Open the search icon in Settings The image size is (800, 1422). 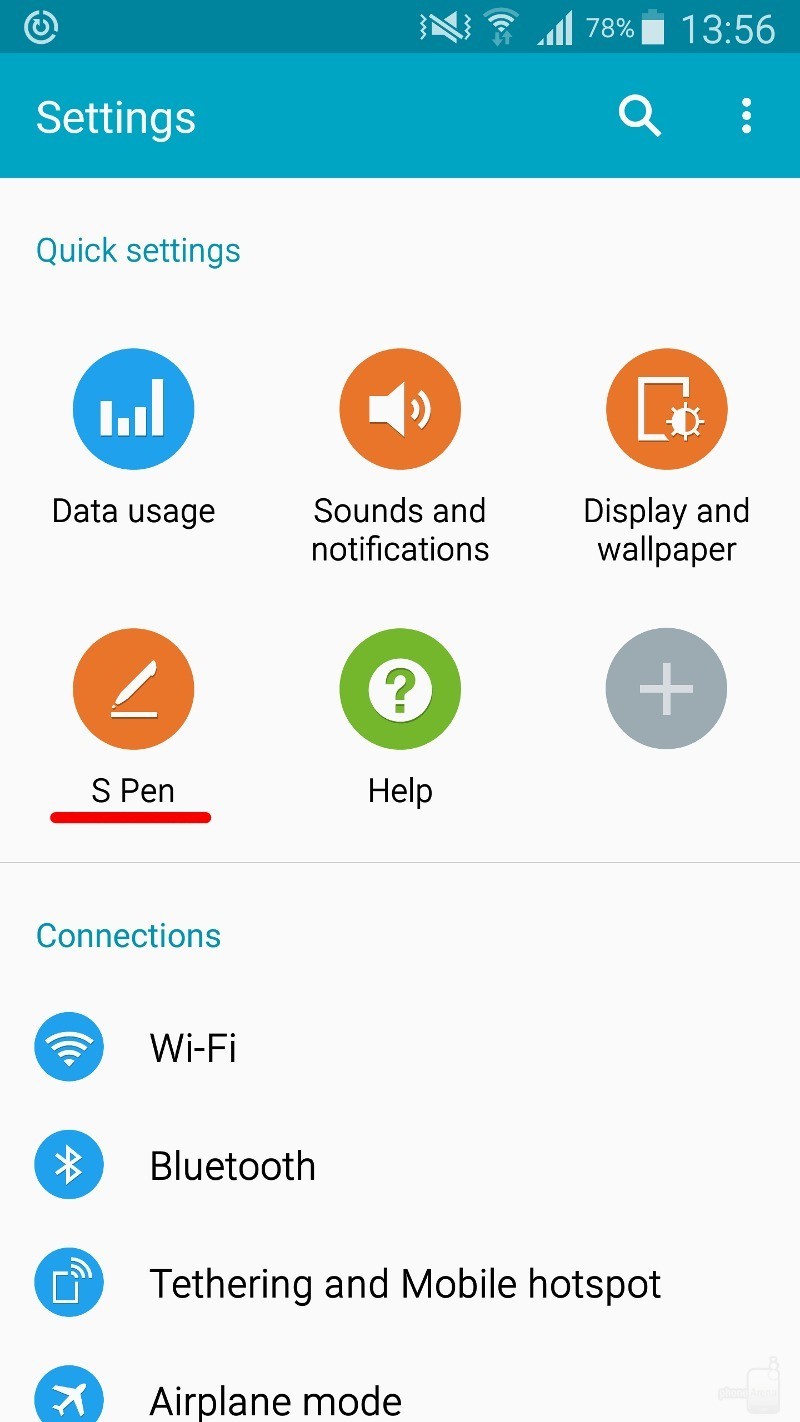(x=639, y=117)
